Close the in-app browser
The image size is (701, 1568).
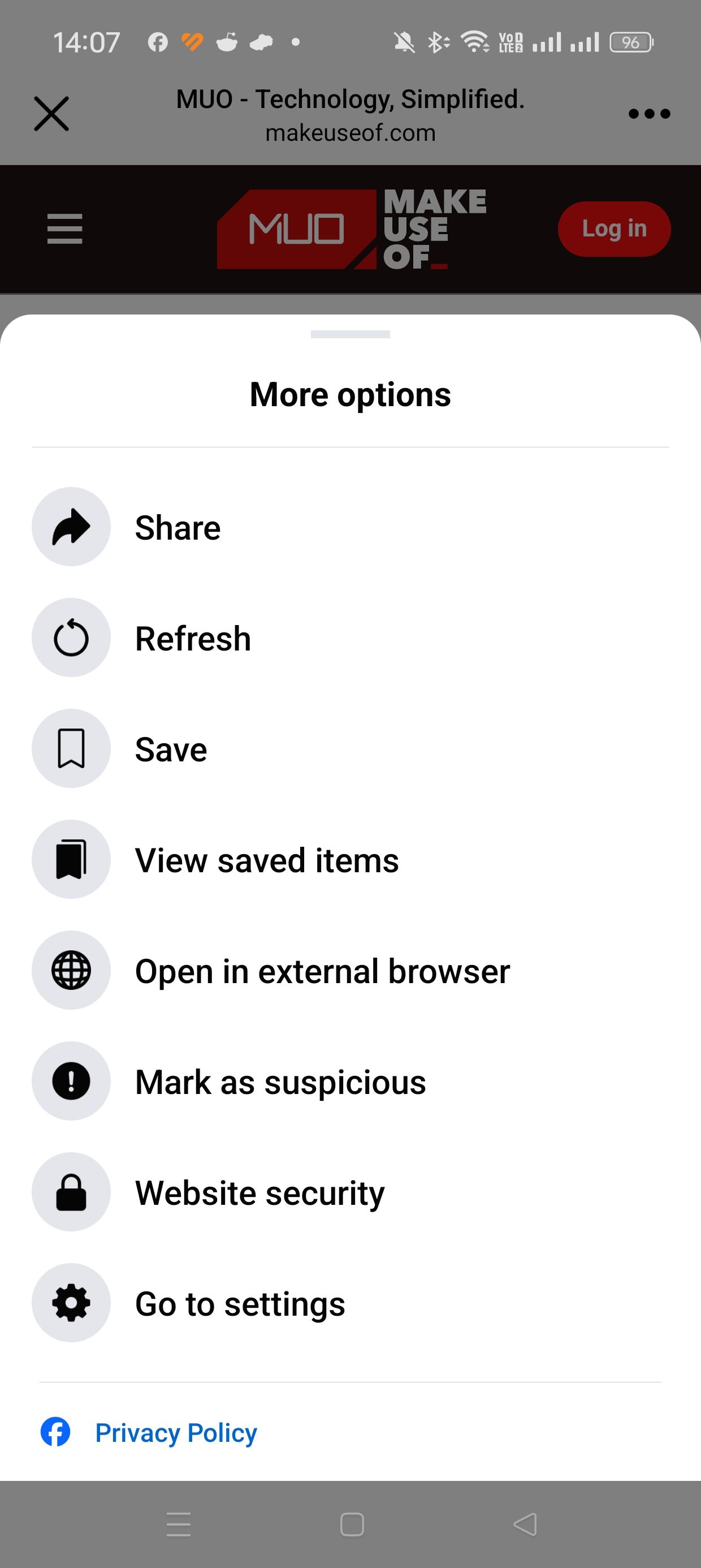51,114
